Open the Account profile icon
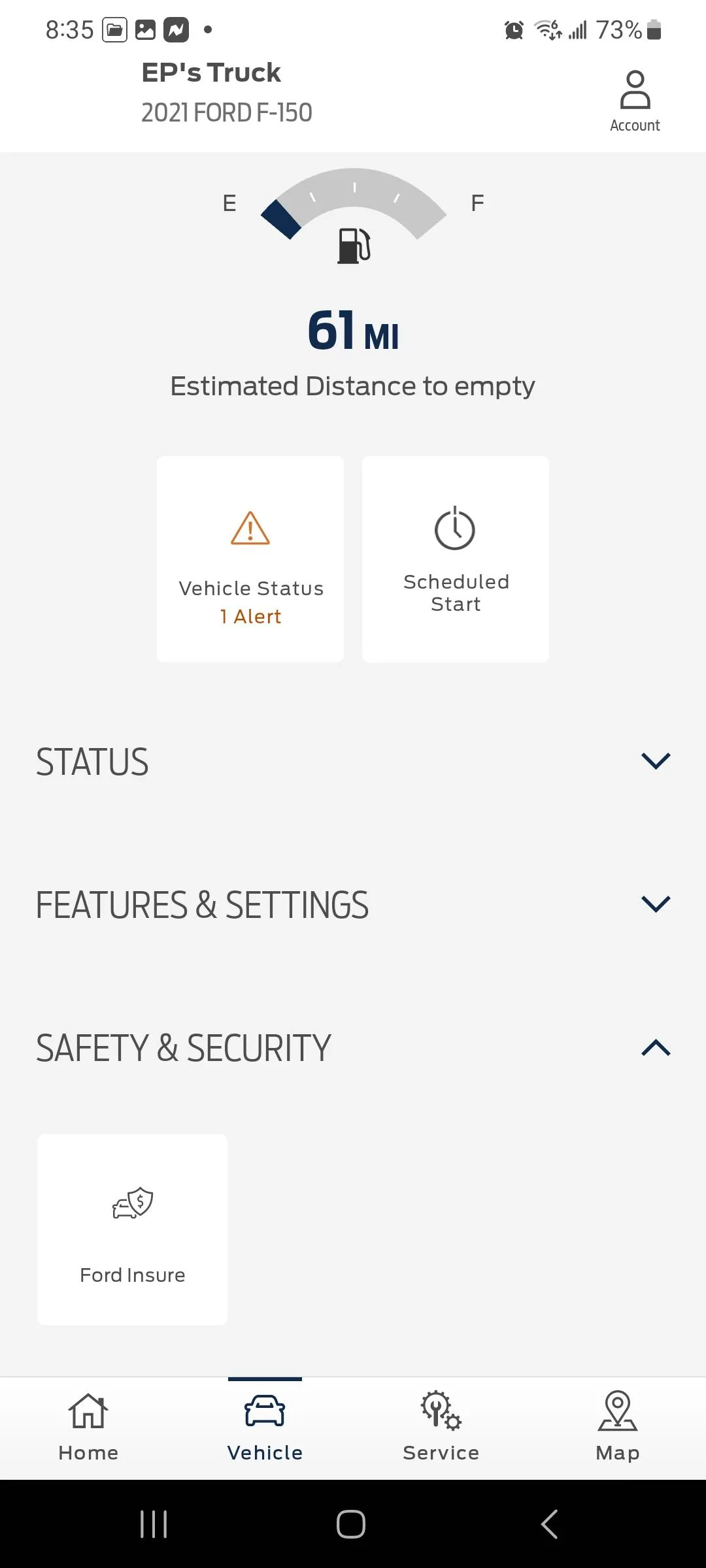The width and height of the screenshot is (706, 1568). click(x=633, y=97)
